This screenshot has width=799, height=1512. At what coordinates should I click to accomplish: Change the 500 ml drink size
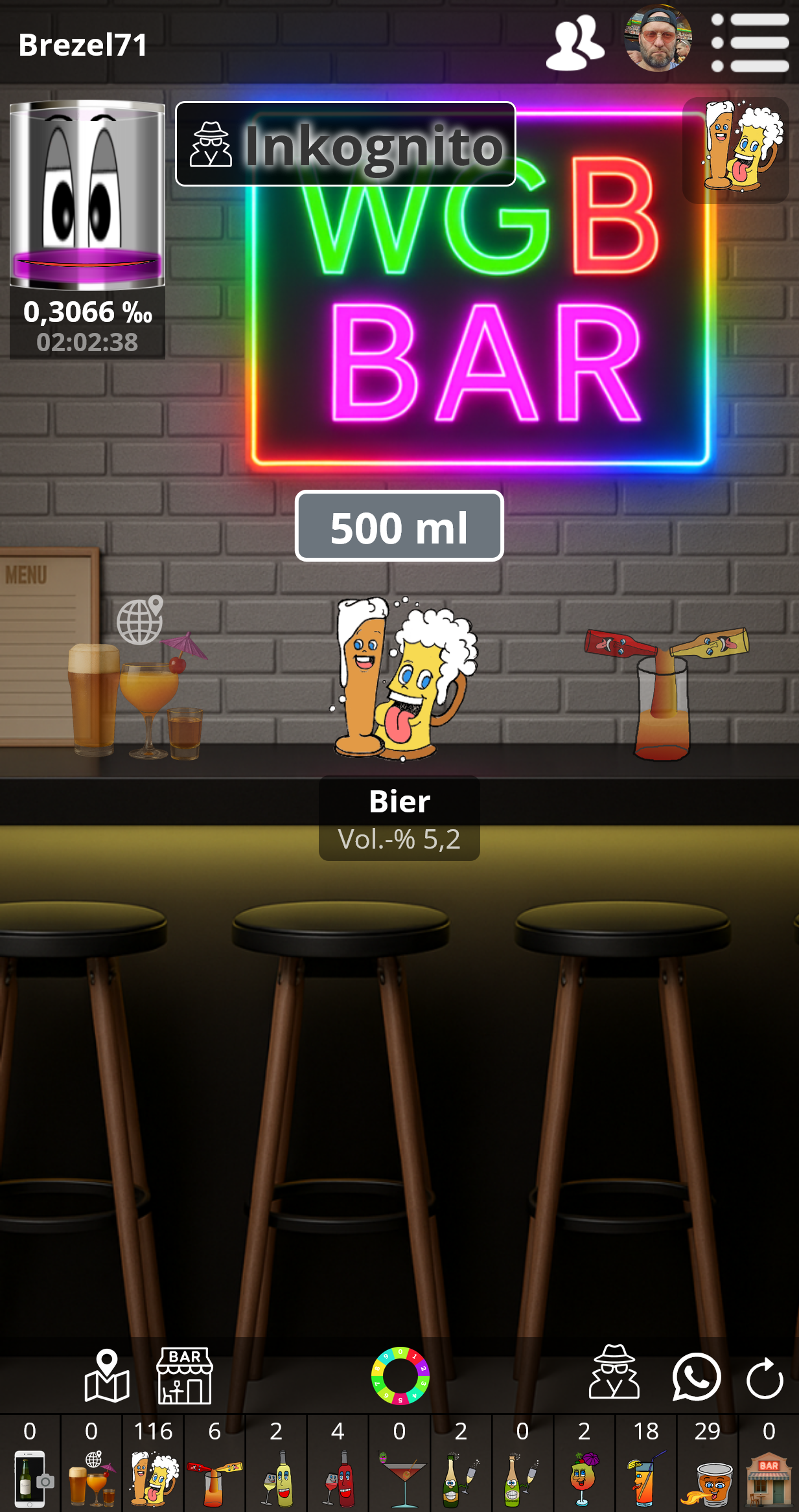pyautogui.click(x=399, y=526)
